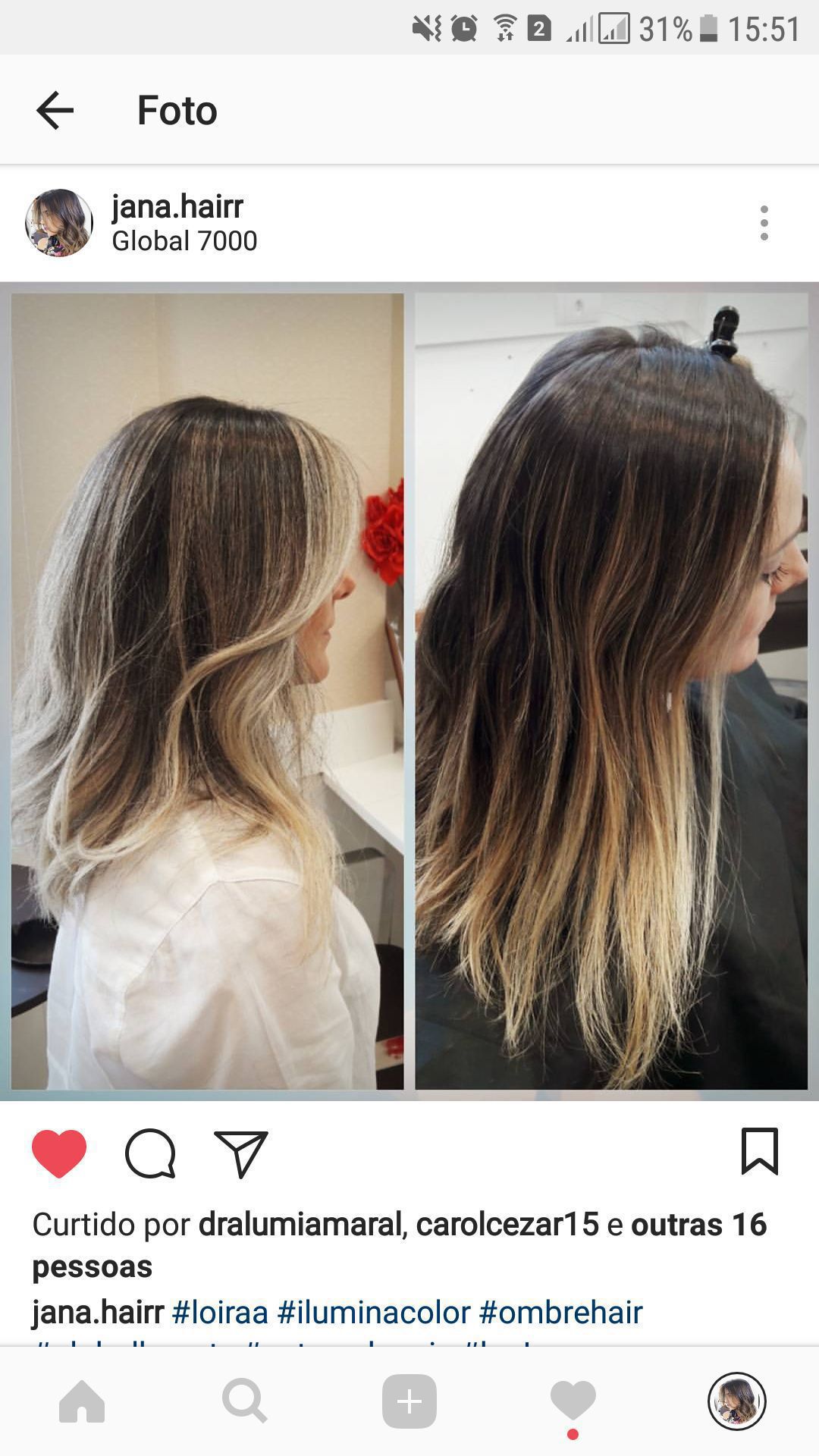Go back using the arrow icon
Image resolution: width=819 pixels, height=1456 pixels.
[x=55, y=111]
